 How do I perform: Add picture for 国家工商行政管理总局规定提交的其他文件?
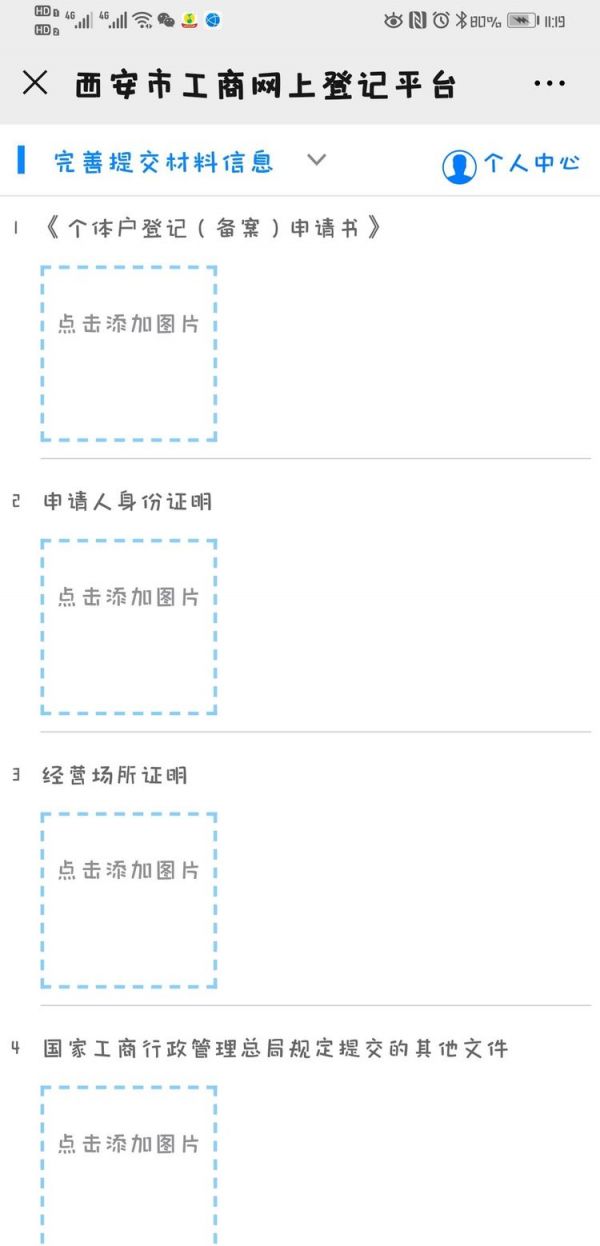point(129,1165)
